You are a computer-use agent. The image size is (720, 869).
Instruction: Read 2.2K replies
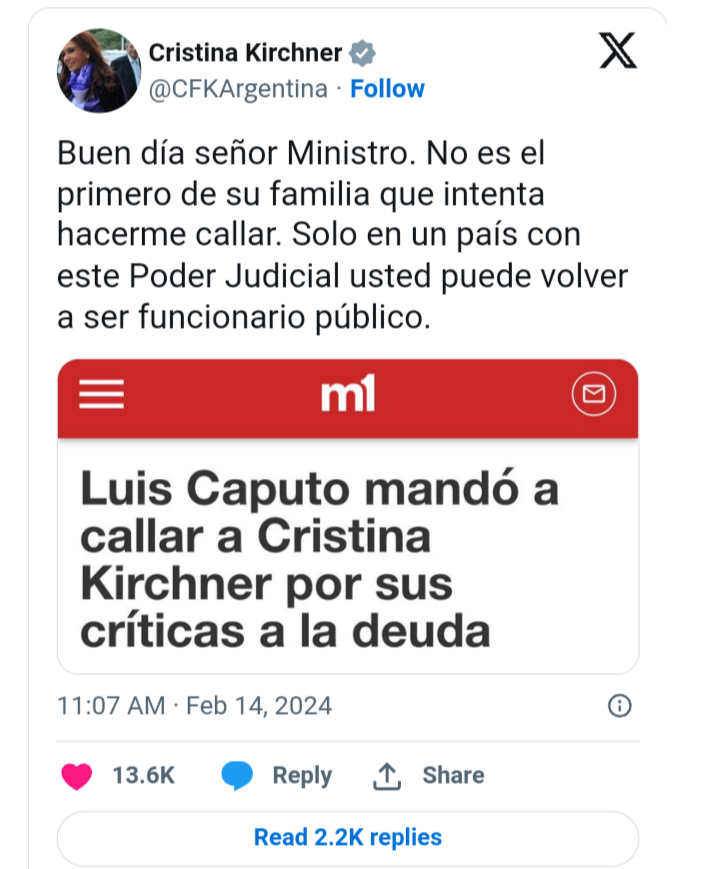point(347,837)
